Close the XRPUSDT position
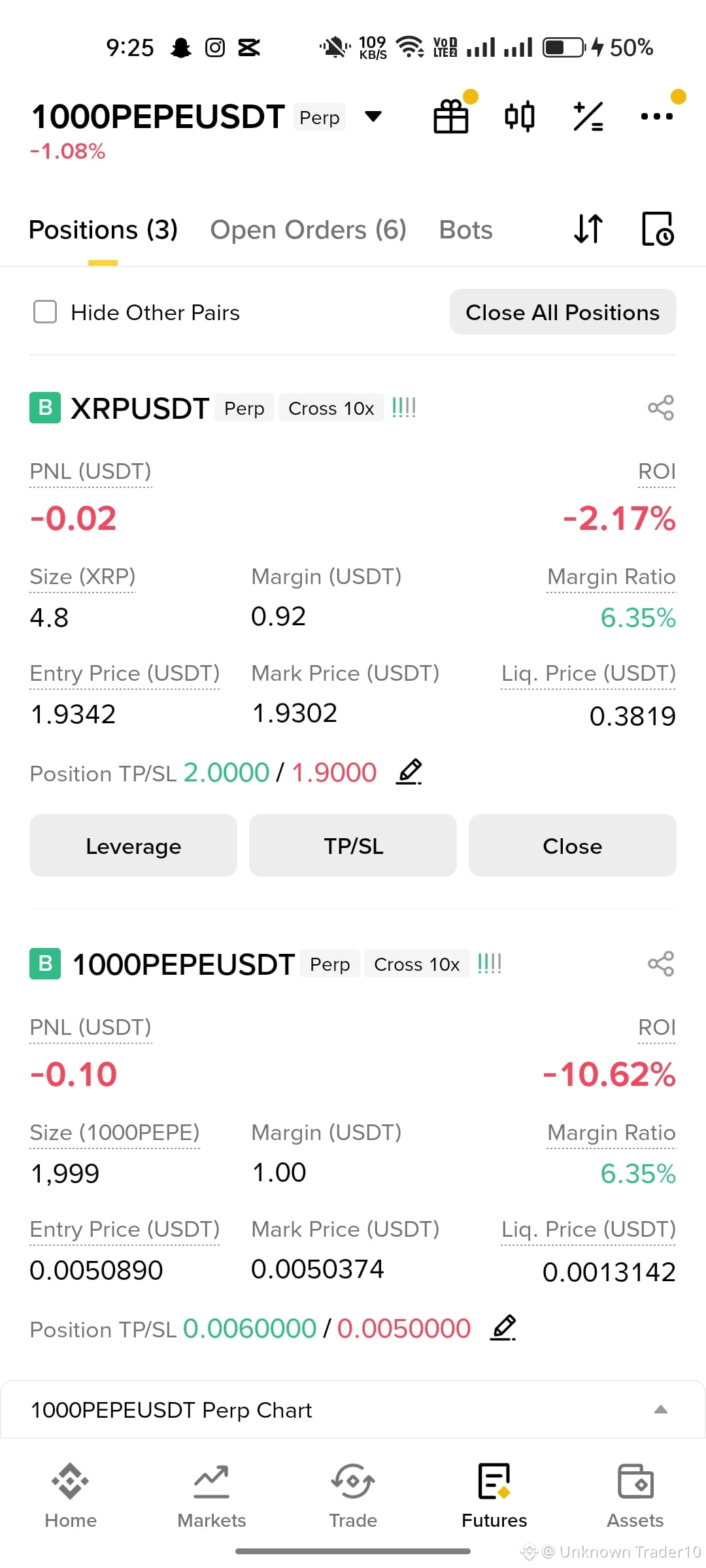Screen dimensions: 706x1568 coord(573,846)
